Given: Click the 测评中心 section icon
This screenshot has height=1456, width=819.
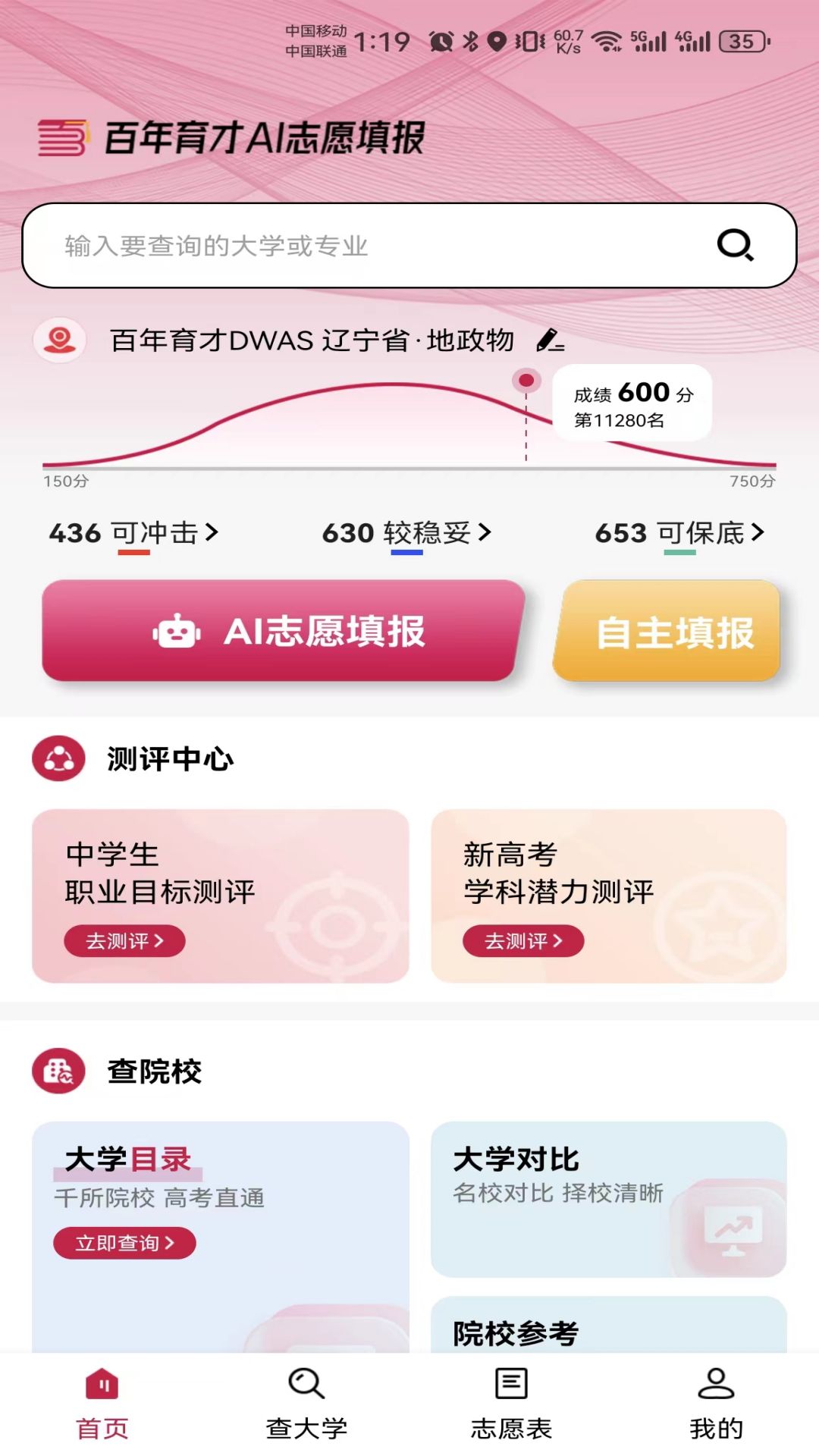Looking at the screenshot, I should tap(57, 756).
